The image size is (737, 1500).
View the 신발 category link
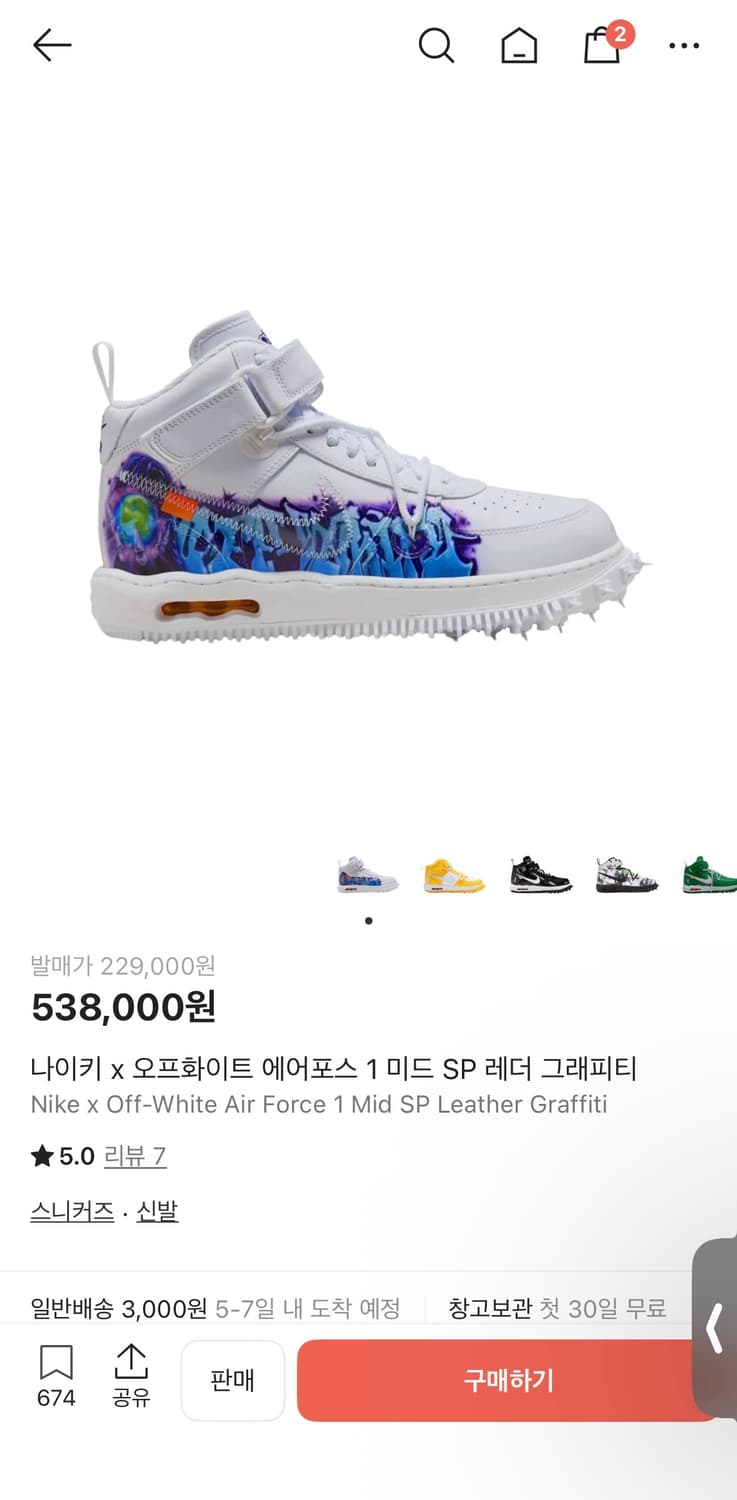click(x=156, y=1210)
